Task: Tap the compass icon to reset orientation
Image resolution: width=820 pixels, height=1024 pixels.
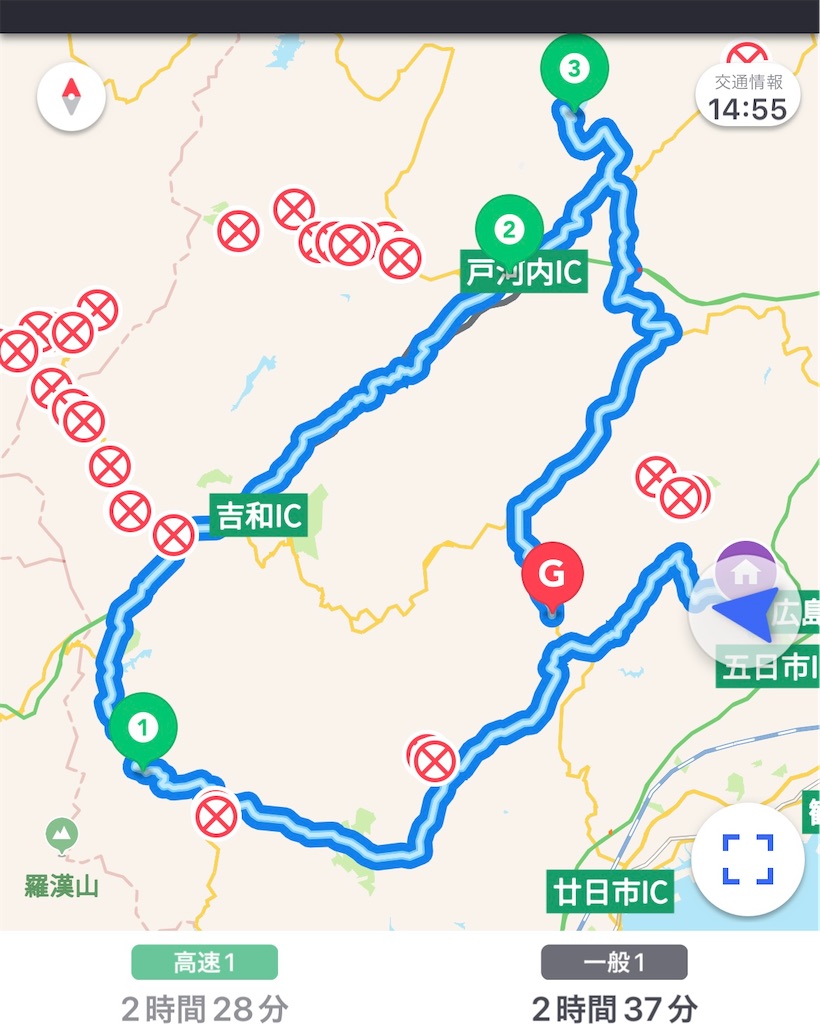Action: [71, 95]
